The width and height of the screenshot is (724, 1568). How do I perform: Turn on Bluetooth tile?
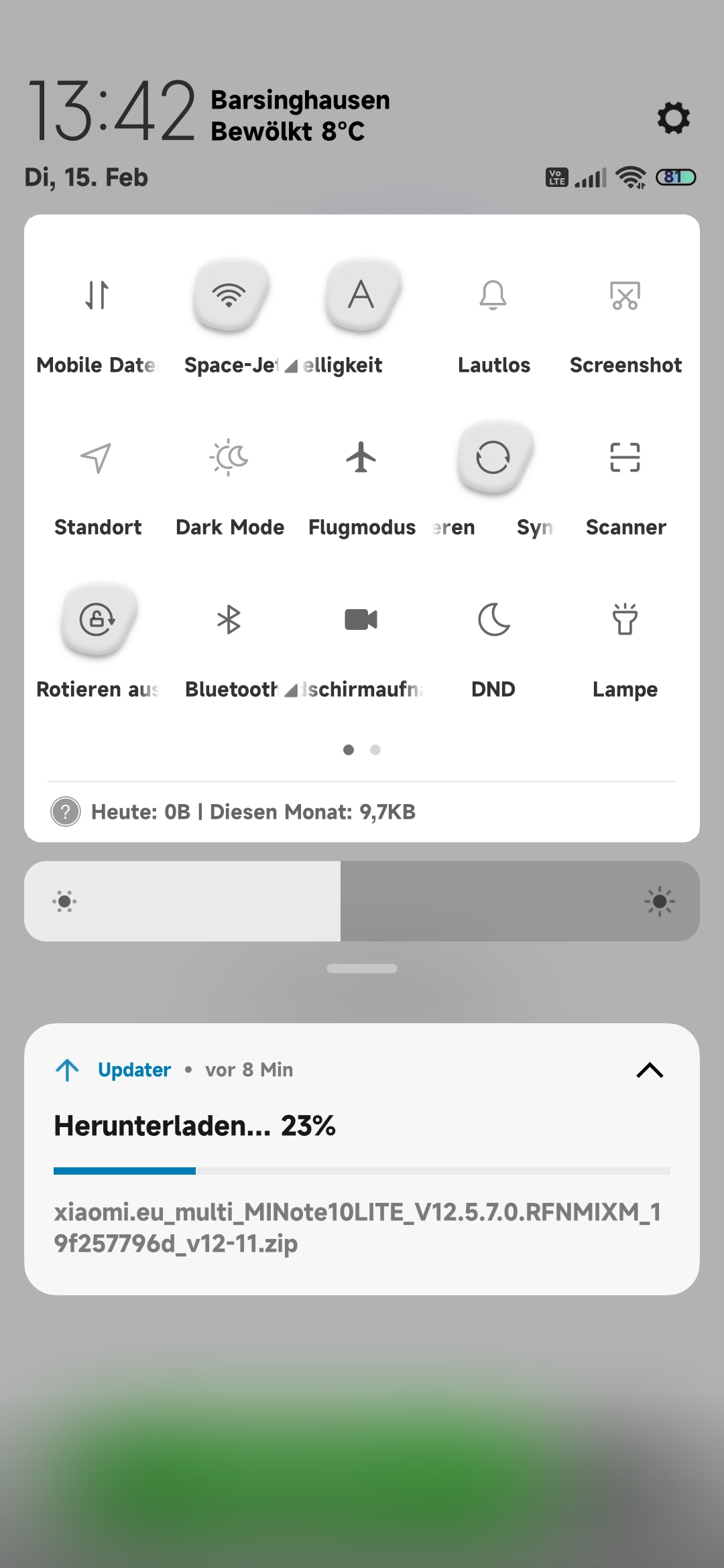[229, 620]
